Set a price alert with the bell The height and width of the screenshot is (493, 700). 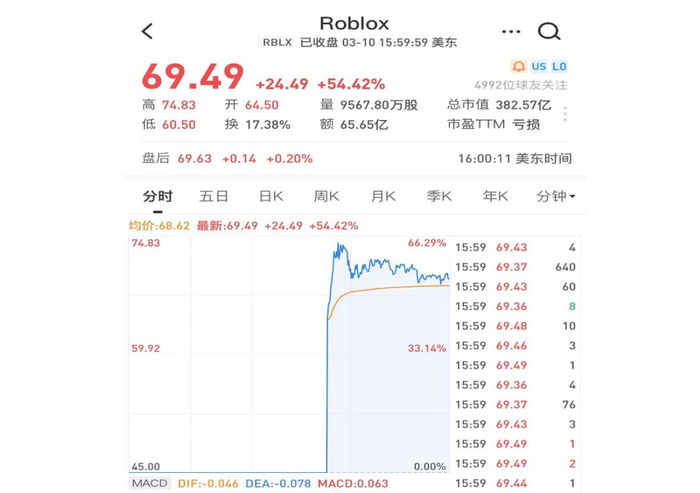tap(518, 67)
